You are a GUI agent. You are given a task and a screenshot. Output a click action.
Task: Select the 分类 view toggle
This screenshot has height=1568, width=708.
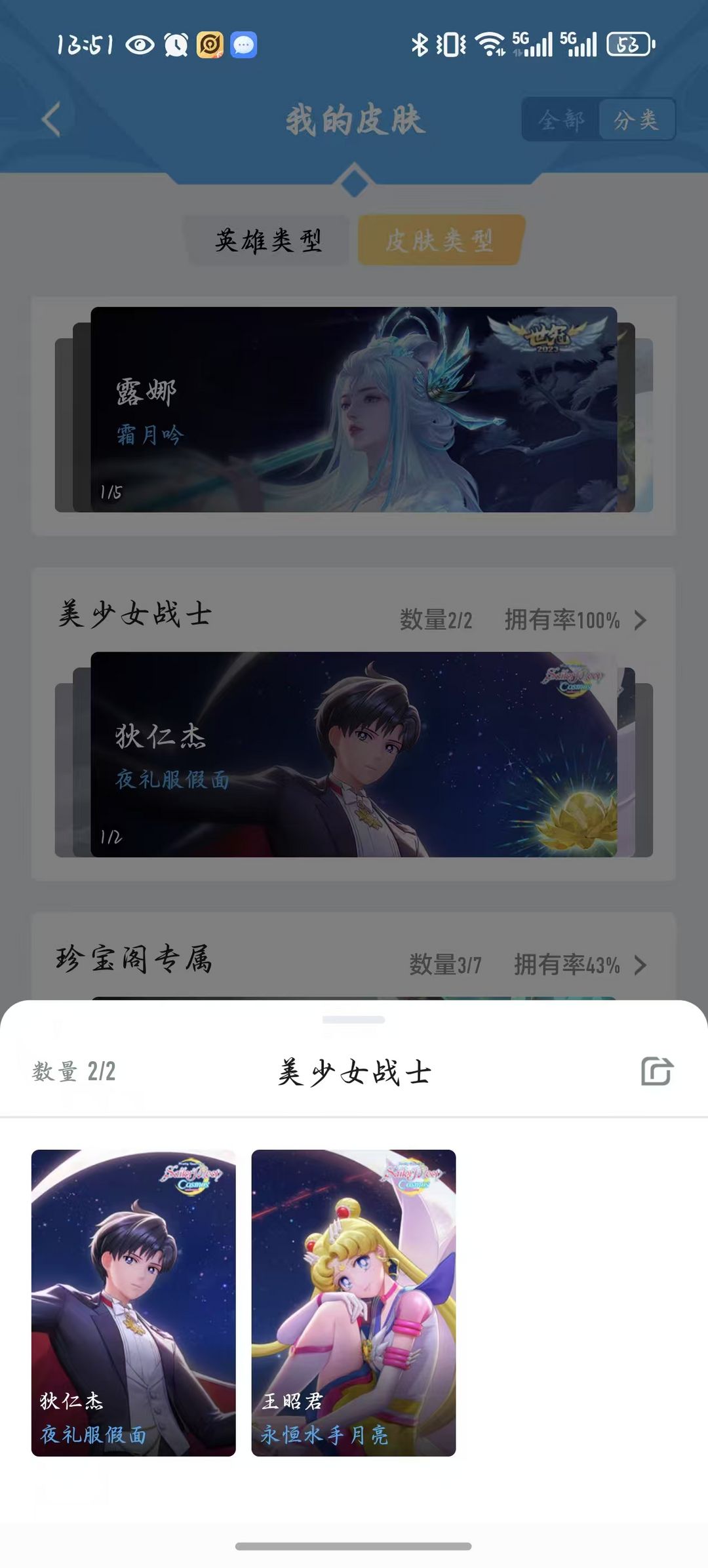(636, 119)
